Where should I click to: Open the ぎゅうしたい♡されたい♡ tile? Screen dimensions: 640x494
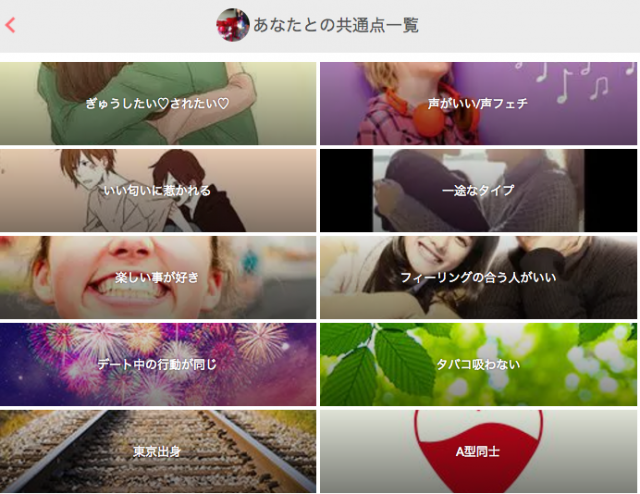click(x=158, y=103)
